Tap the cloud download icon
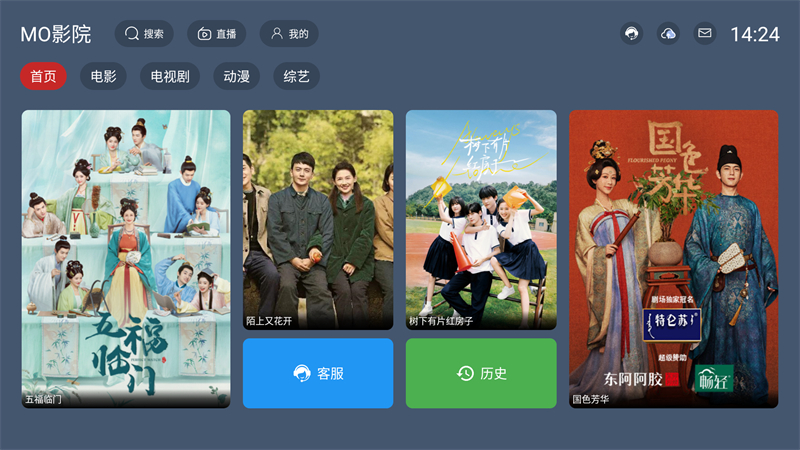800x450 pixels. pos(668,34)
